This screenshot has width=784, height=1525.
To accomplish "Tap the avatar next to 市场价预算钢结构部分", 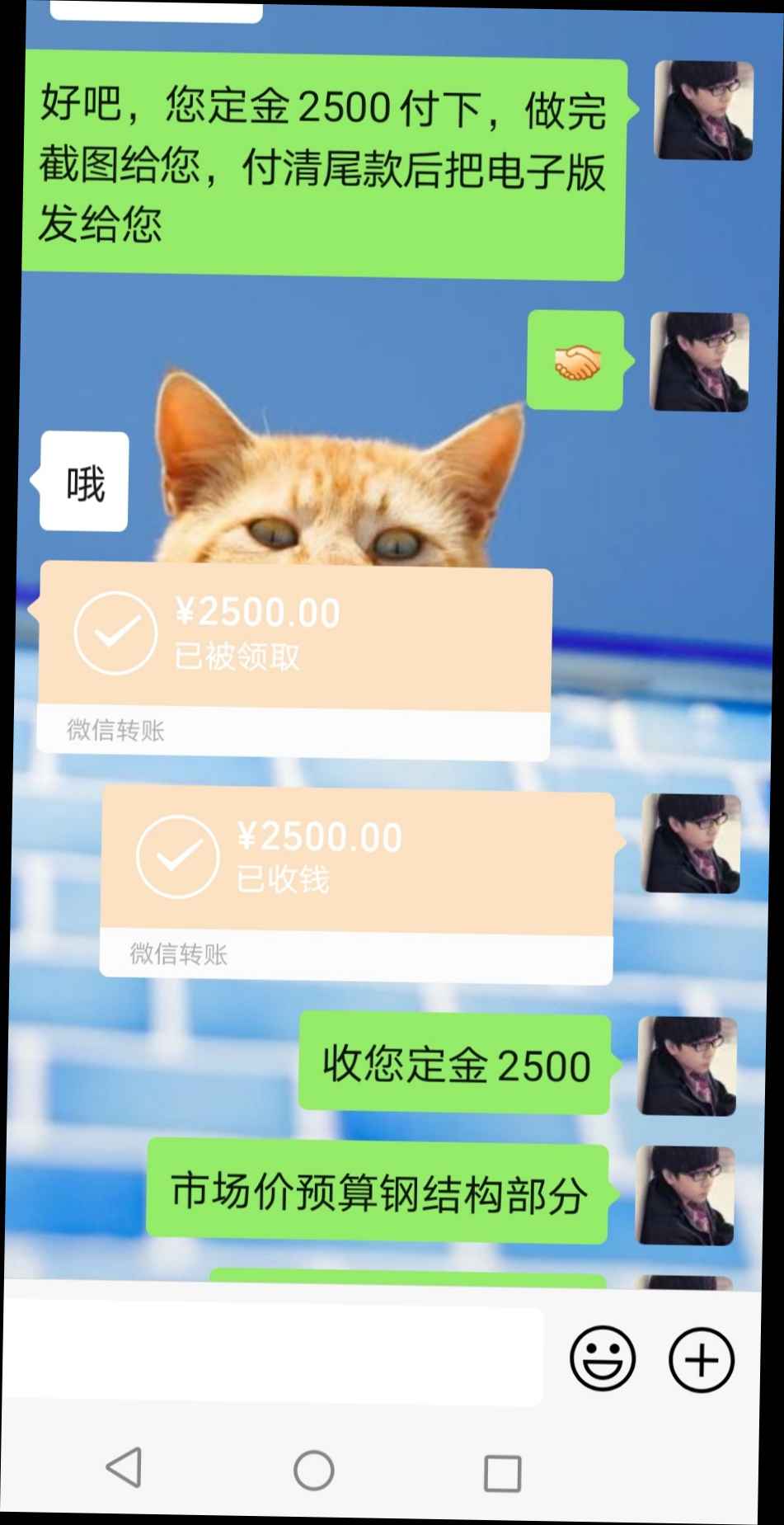I will tap(685, 1194).
